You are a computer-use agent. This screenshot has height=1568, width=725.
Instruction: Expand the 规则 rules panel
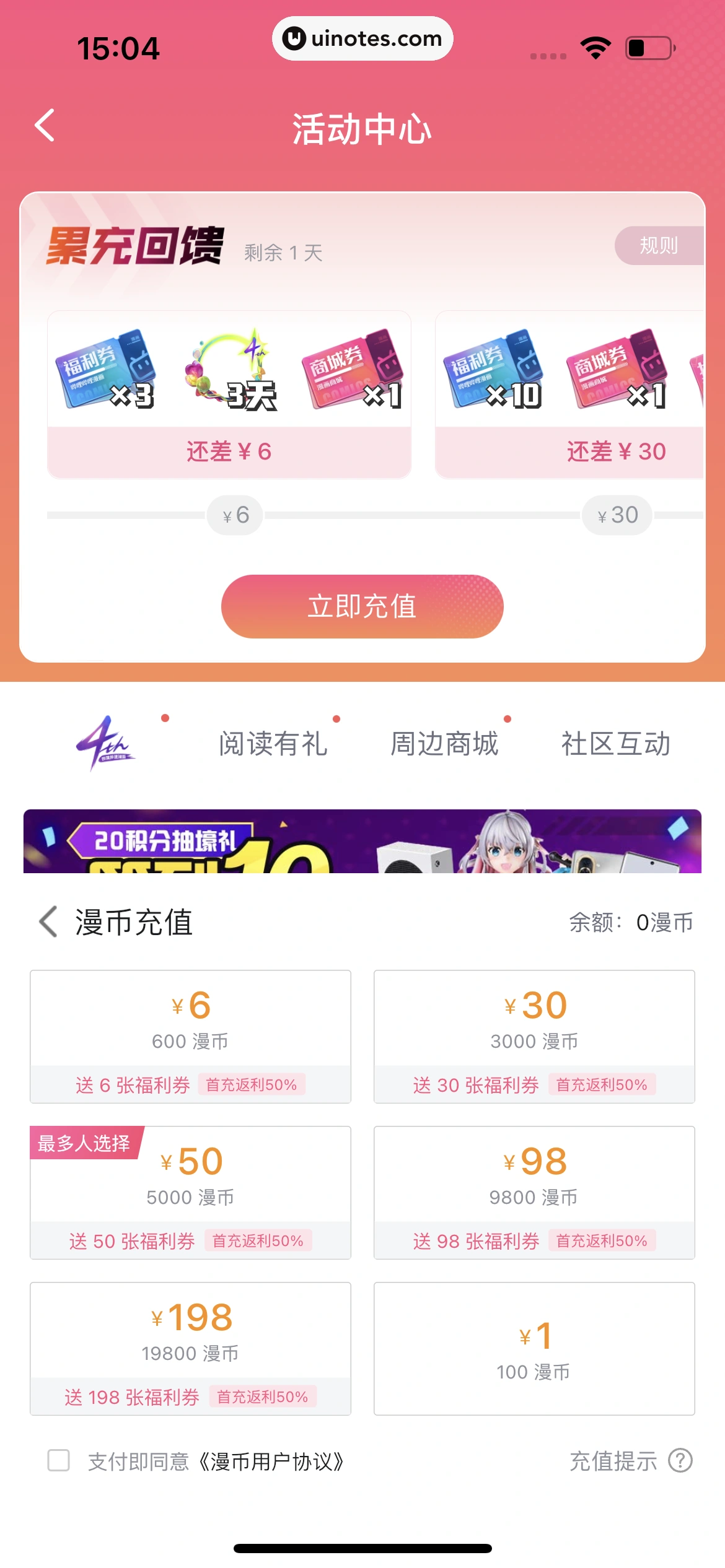659,245
